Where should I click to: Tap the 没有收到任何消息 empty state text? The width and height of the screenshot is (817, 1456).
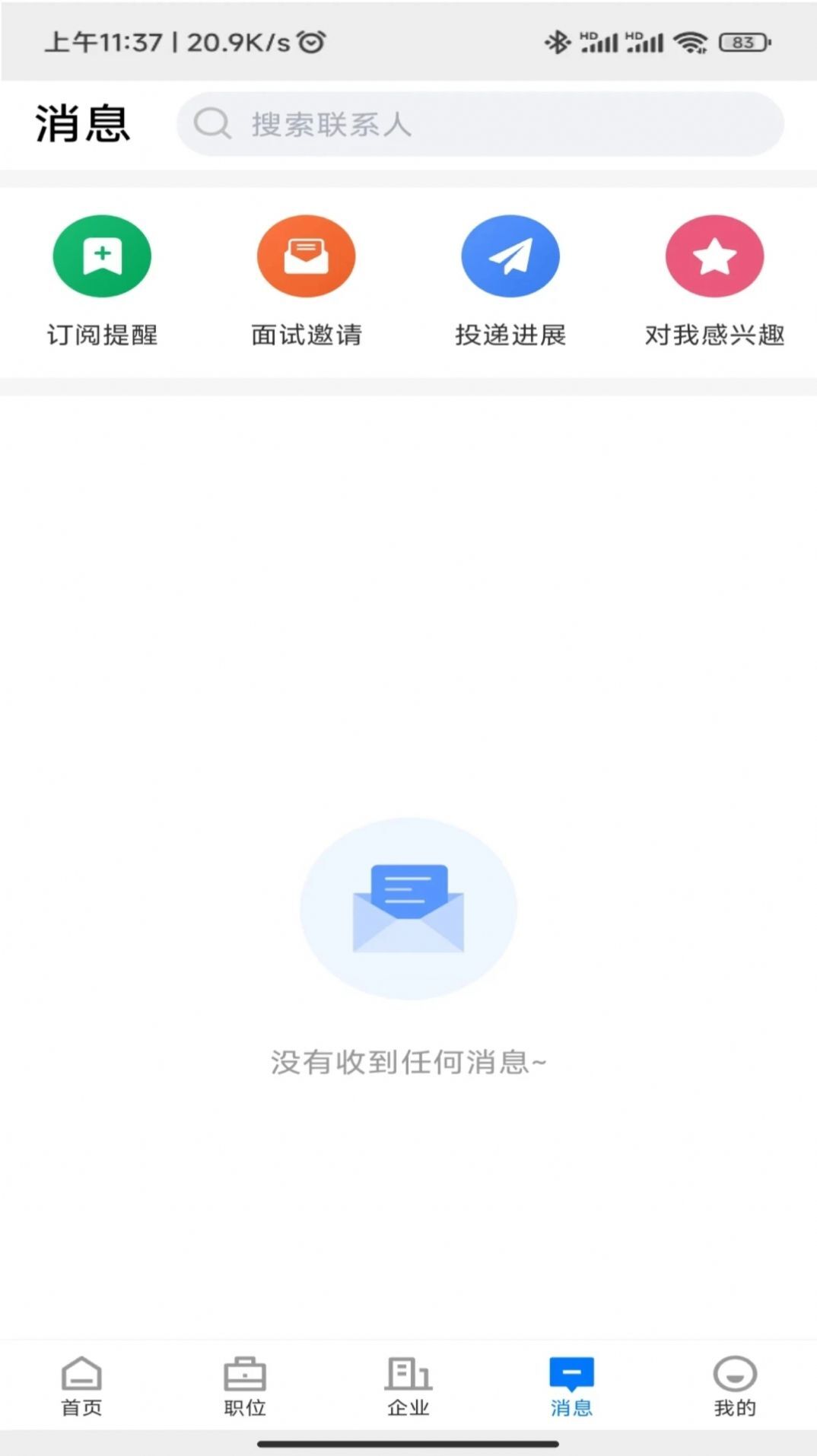click(408, 1061)
